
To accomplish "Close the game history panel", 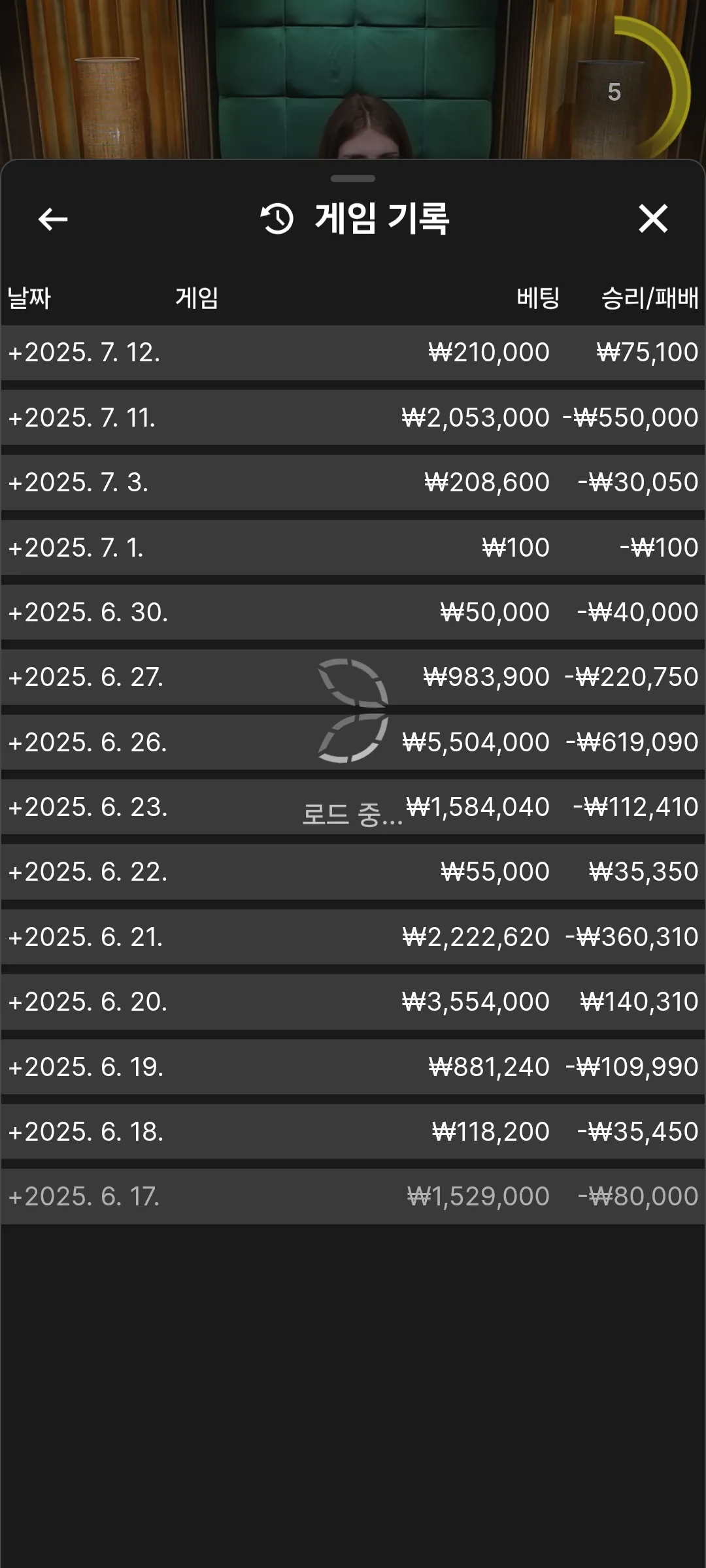I will 653,218.
